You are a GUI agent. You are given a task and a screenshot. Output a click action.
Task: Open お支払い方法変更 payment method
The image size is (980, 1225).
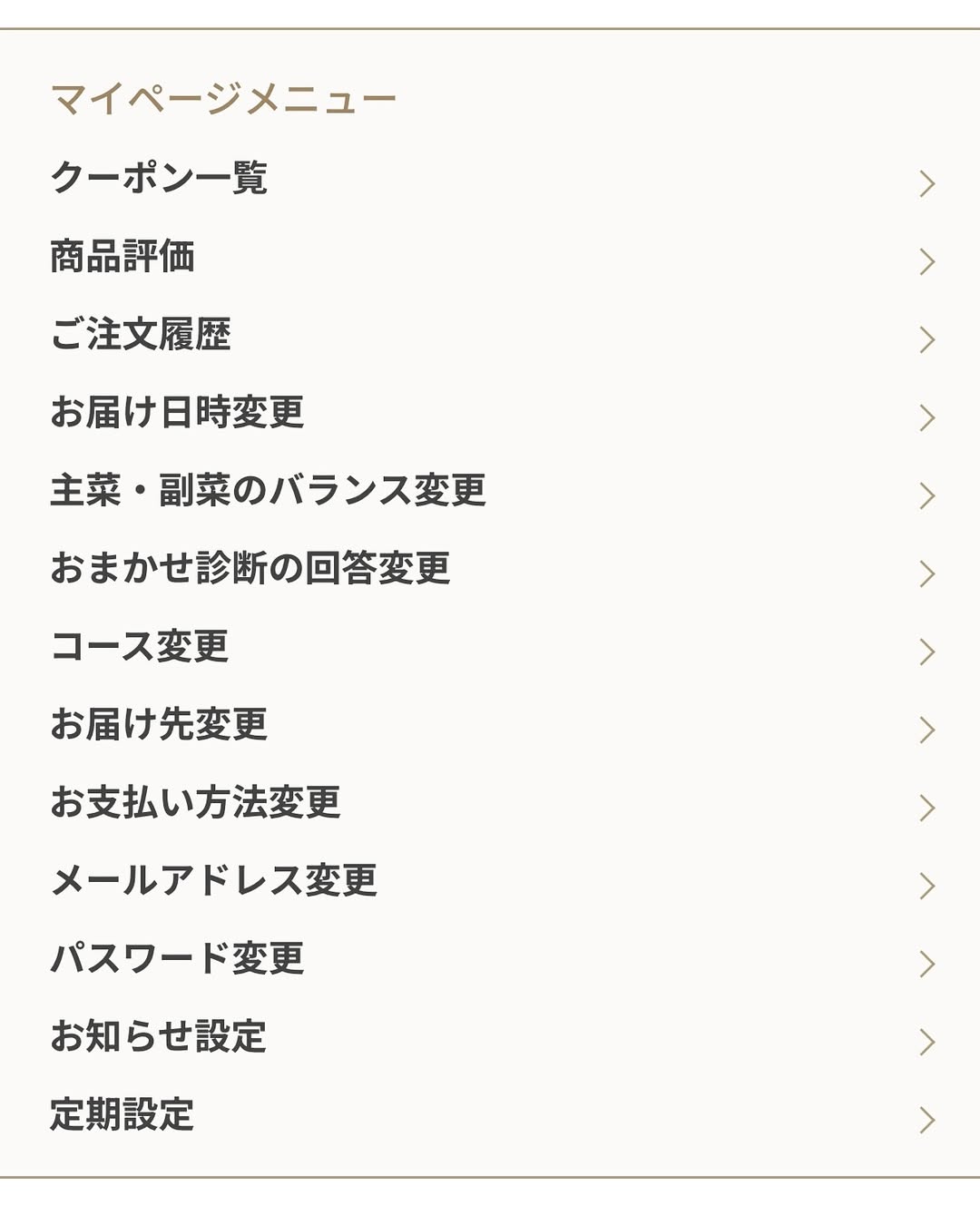tap(195, 803)
